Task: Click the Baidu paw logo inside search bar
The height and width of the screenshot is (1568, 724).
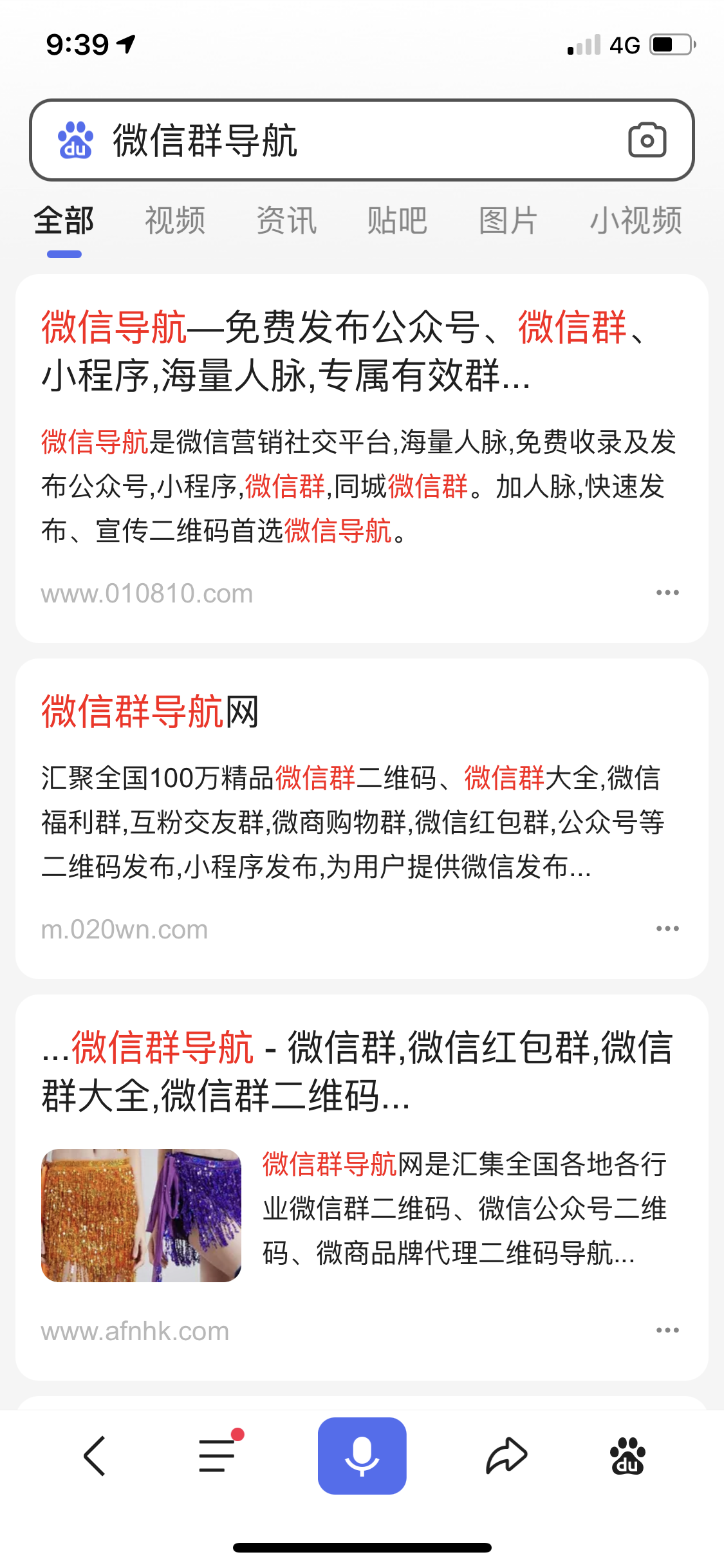Action: coord(74,139)
